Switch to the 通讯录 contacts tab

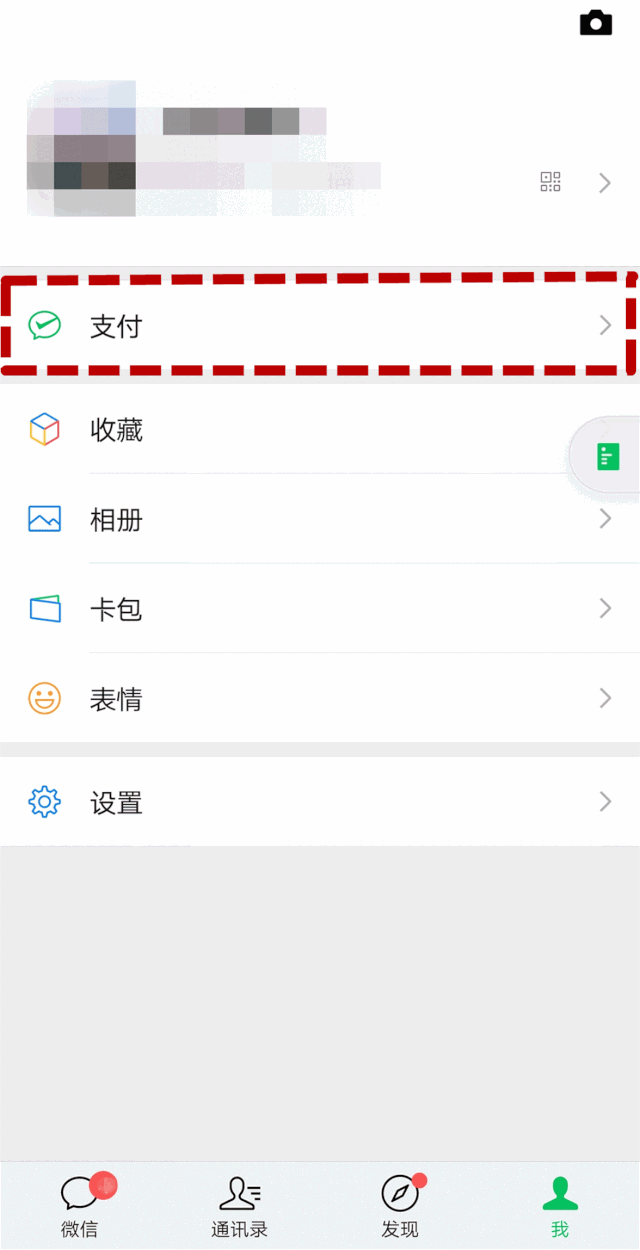click(240, 1206)
